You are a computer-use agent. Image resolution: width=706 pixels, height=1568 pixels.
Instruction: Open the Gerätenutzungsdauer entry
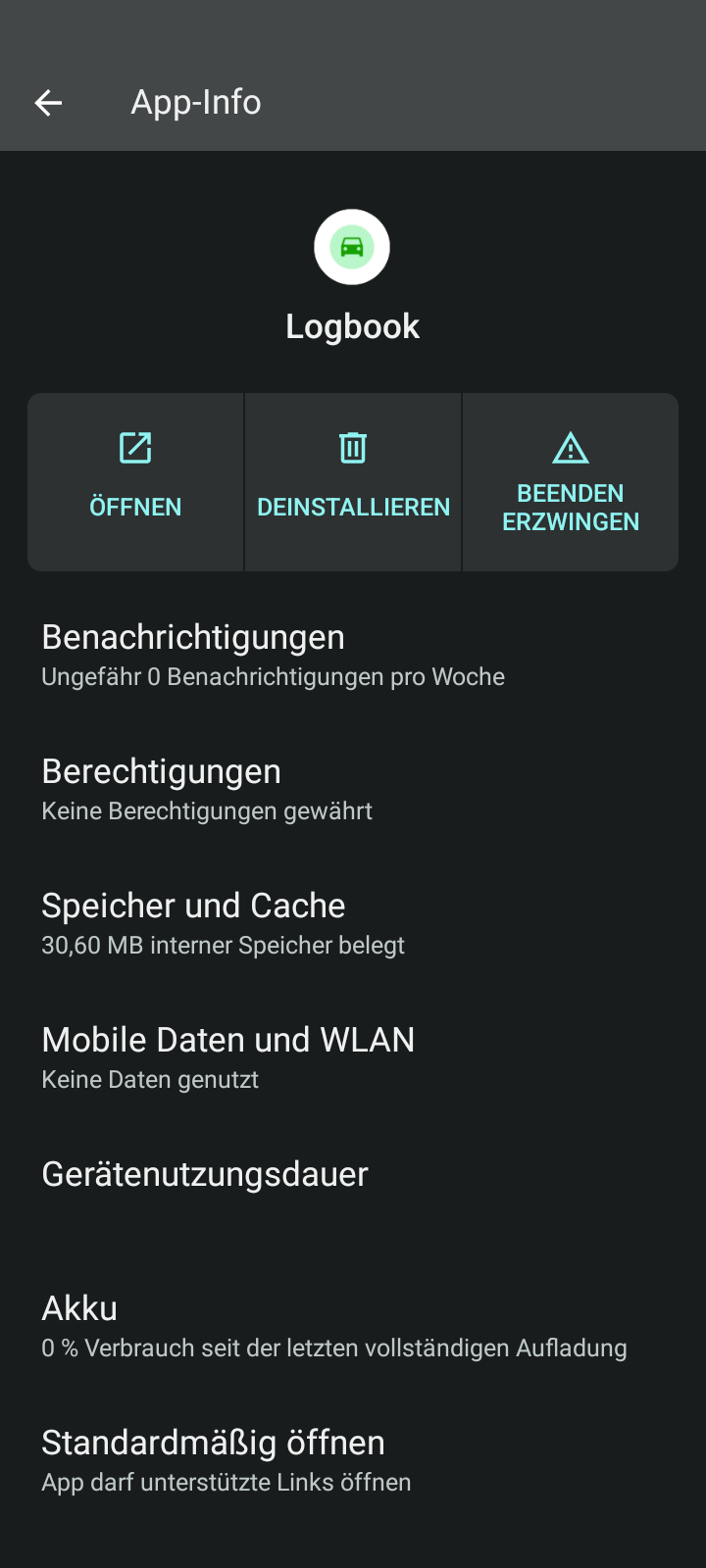(204, 1173)
